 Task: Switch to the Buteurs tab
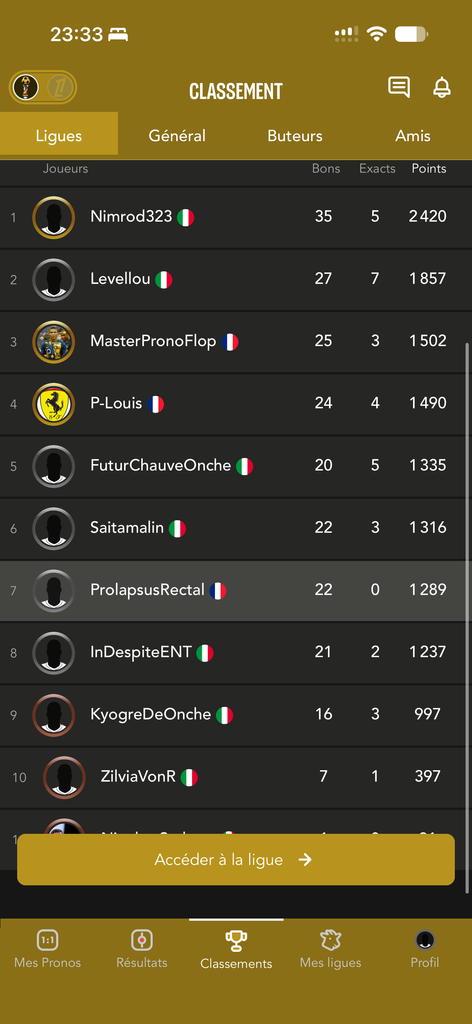pyautogui.click(x=295, y=136)
